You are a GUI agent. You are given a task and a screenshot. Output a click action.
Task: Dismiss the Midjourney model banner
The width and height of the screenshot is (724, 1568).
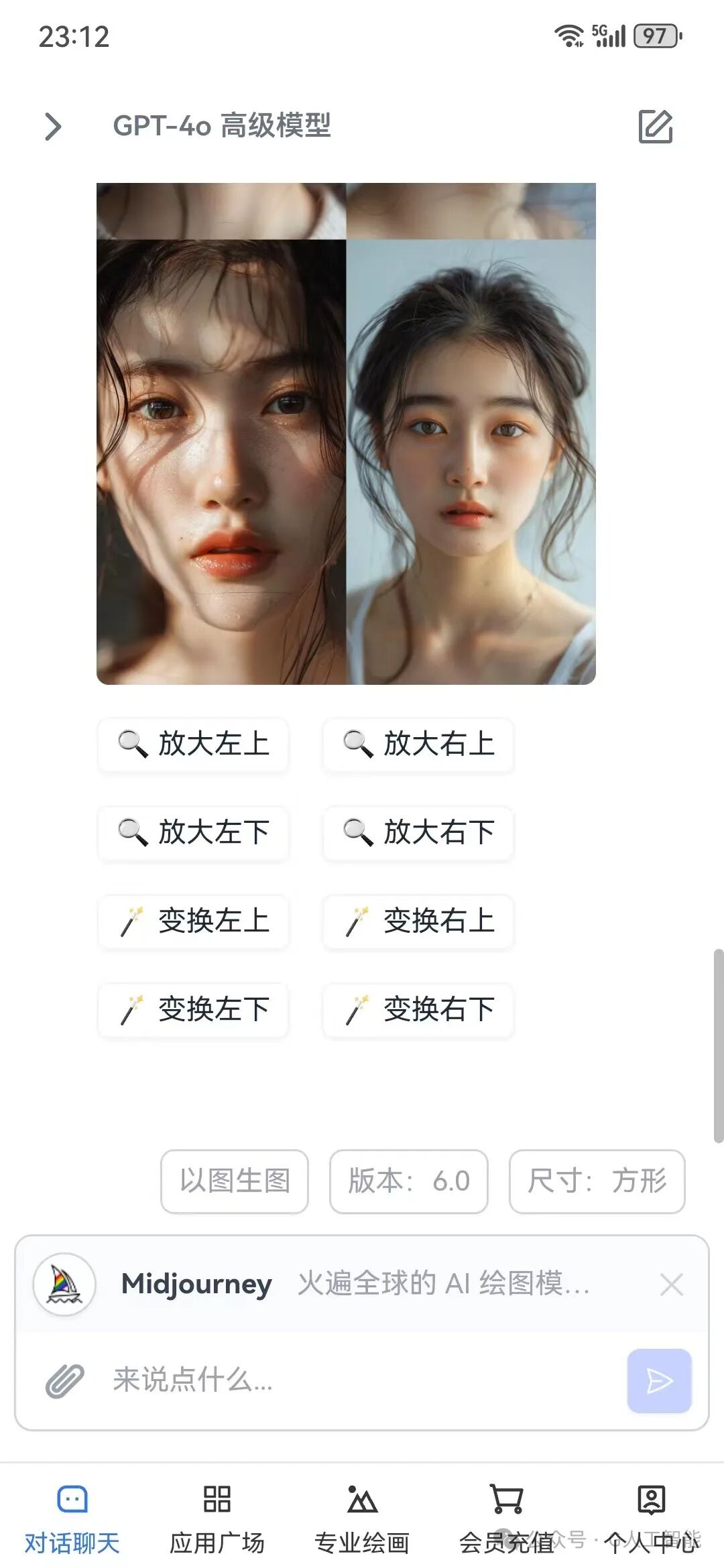pos(671,1285)
